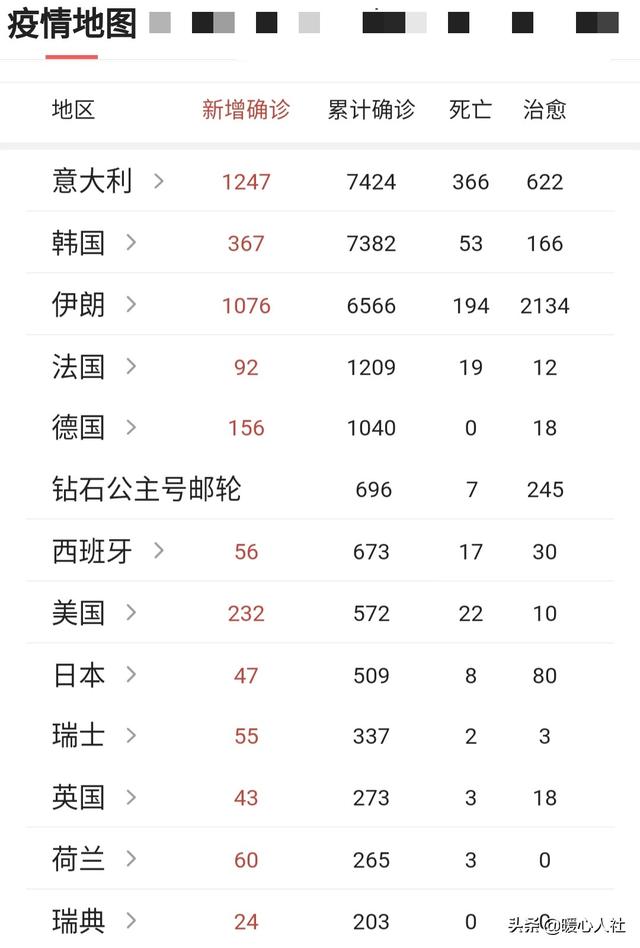The image size is (640, 948).
Task: Open the 西班牙 row
Action: coord(107,551)
